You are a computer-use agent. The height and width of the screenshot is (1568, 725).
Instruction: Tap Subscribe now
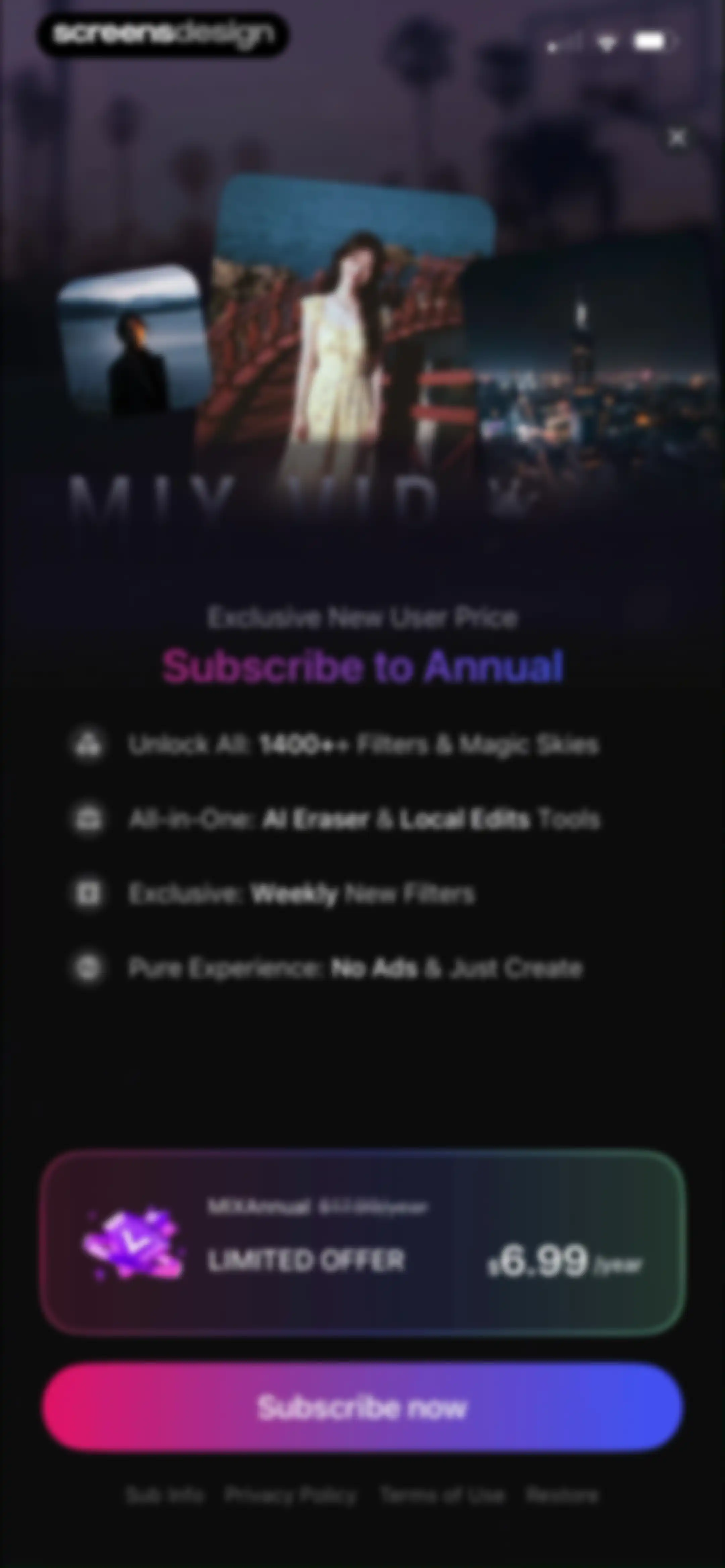point(363,1407)
